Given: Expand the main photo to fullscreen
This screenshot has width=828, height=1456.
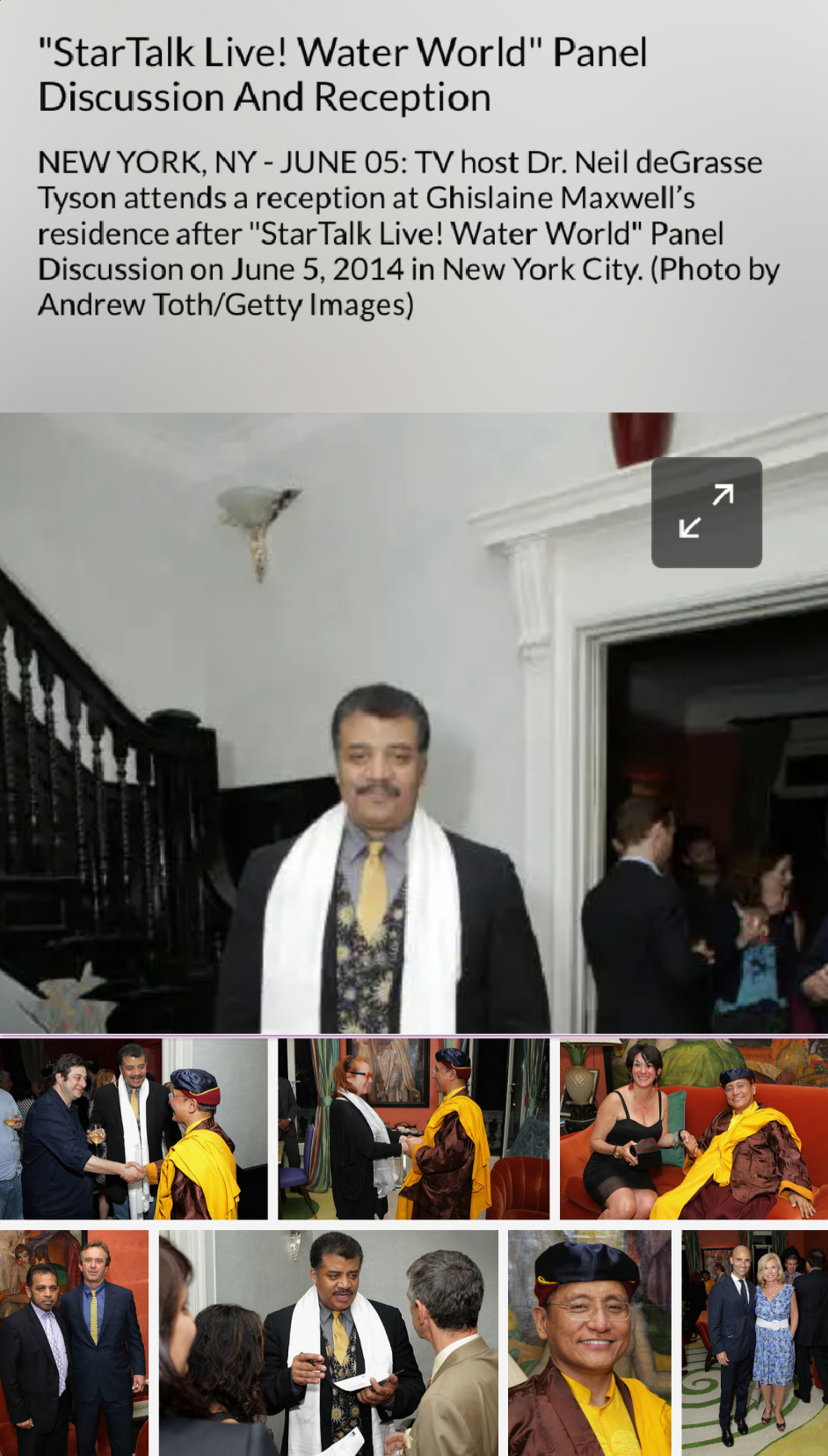Looking at the screenshot, I should [706, 512].
